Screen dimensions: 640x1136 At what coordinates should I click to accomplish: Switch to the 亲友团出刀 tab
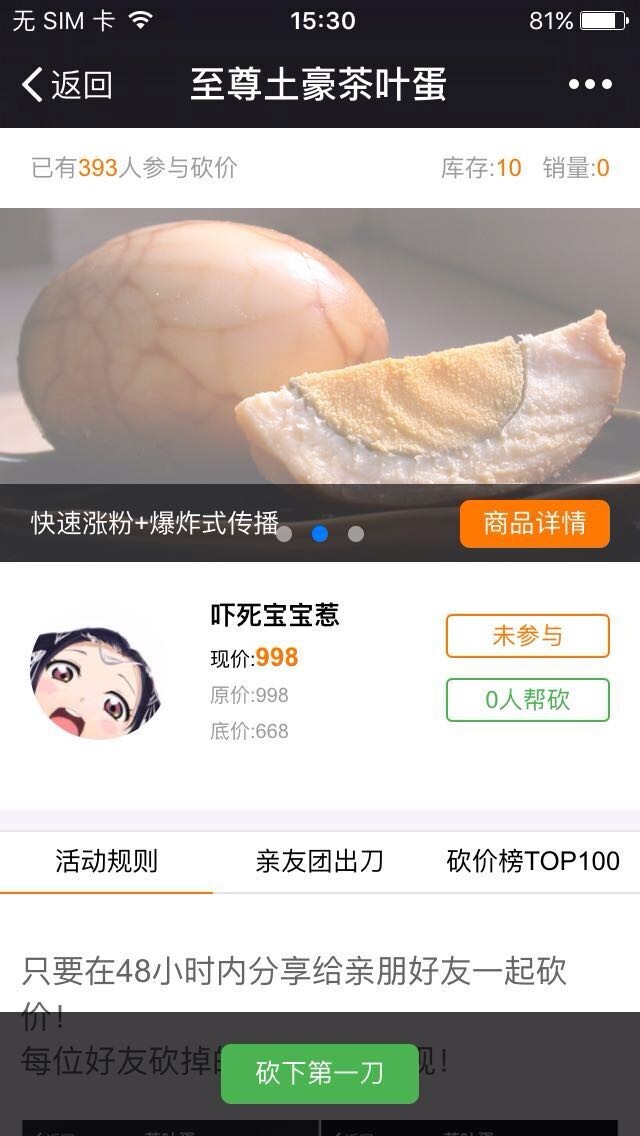319,862
